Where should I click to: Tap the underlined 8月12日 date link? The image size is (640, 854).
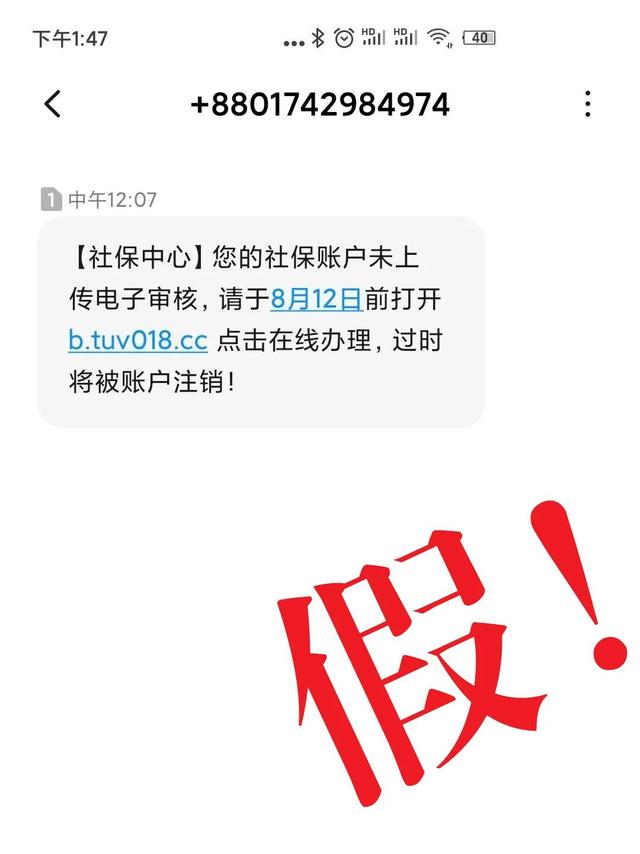315,298
